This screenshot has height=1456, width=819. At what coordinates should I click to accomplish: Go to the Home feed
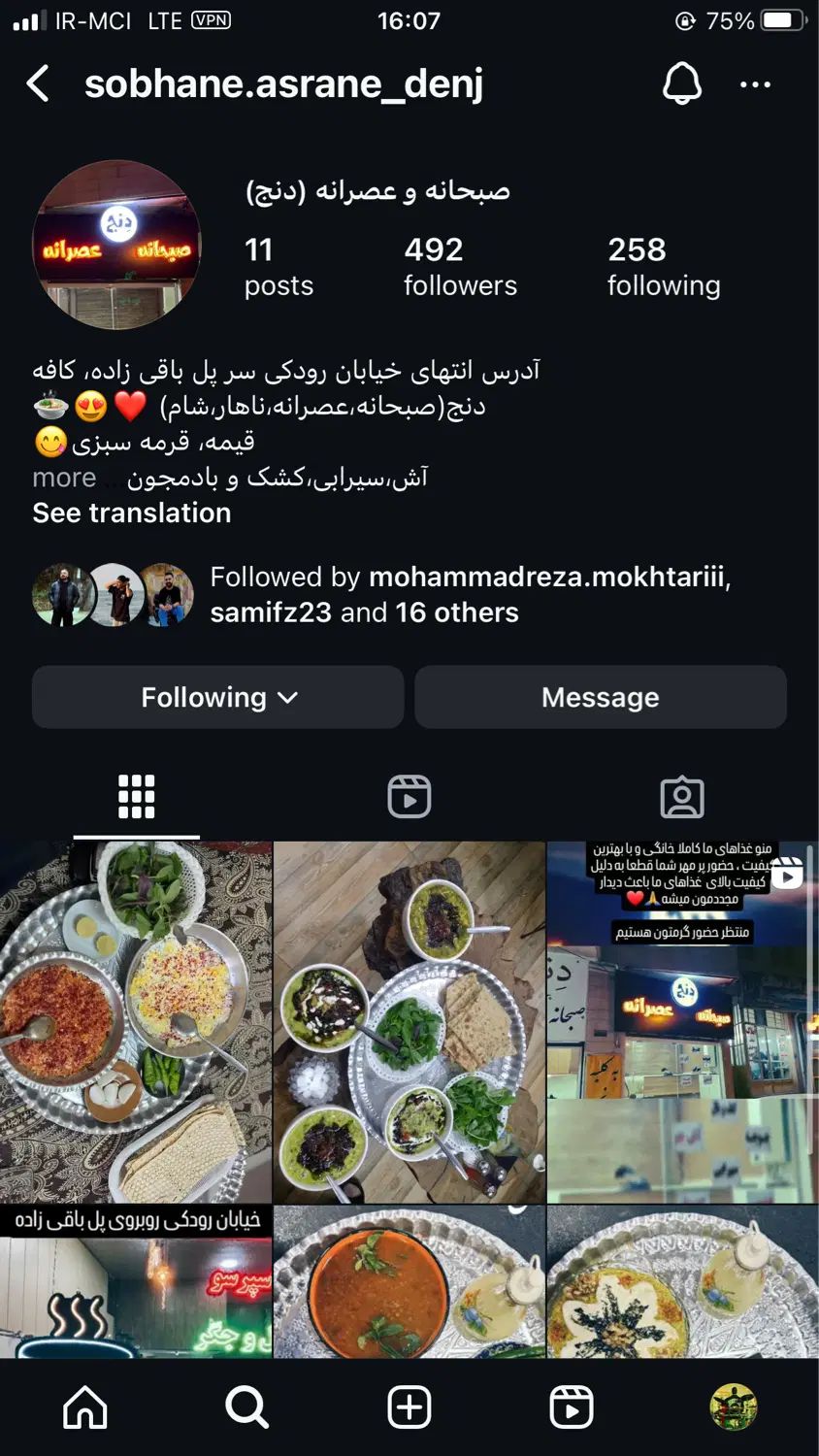tap(85, 1406)
